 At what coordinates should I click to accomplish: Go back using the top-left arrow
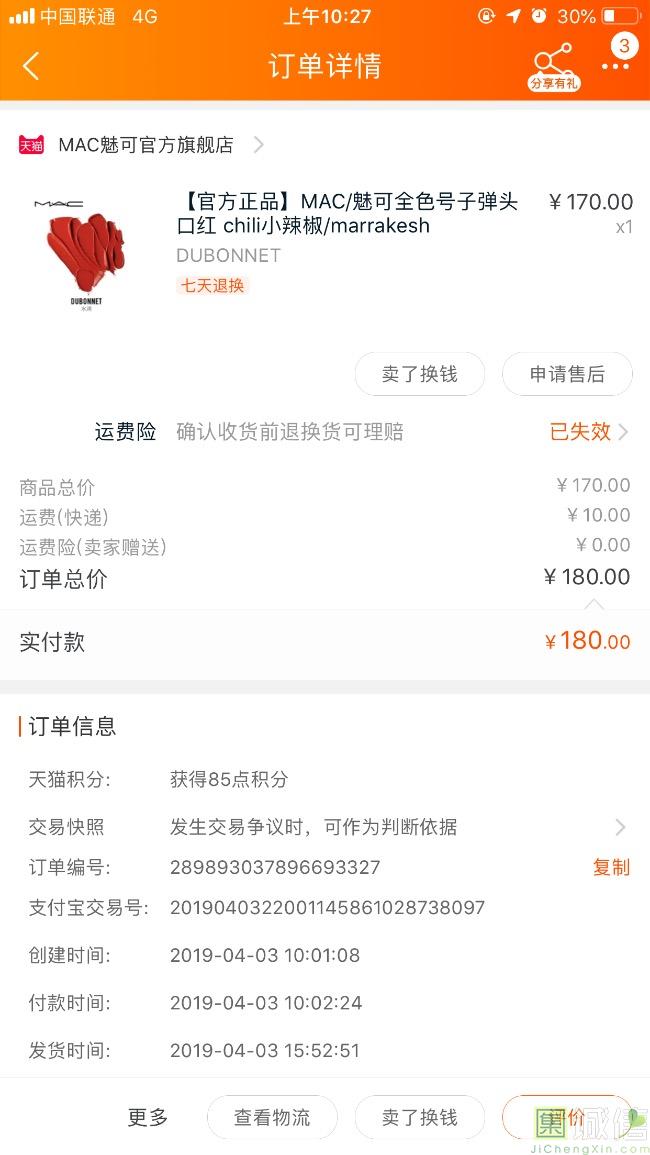pos(31,66)
